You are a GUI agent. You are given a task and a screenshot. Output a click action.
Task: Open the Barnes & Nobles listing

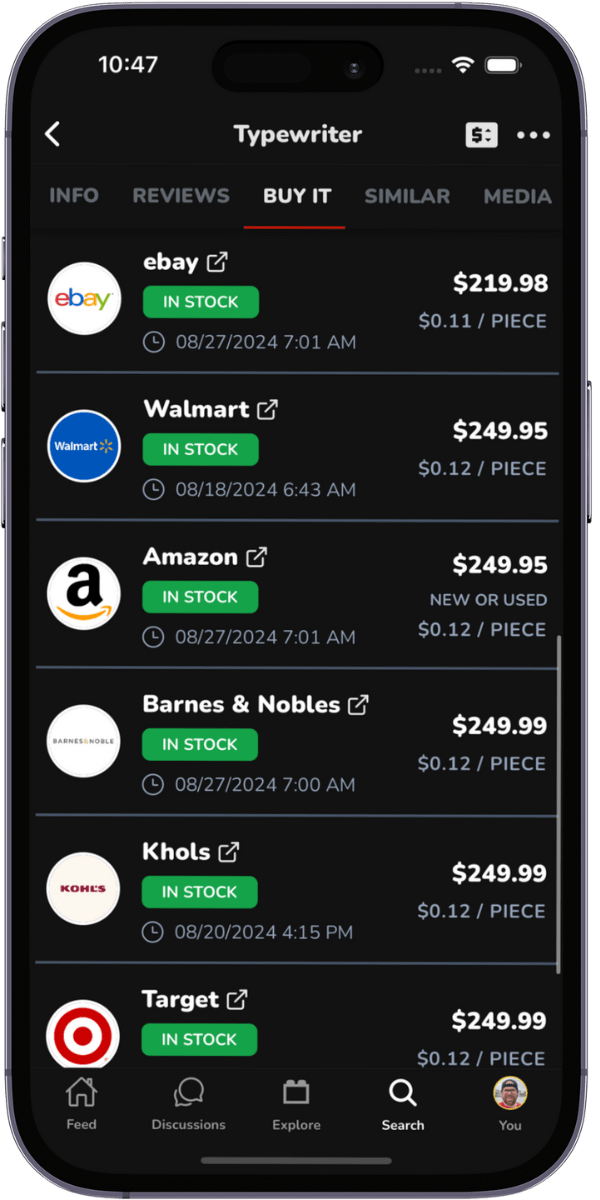255,705
